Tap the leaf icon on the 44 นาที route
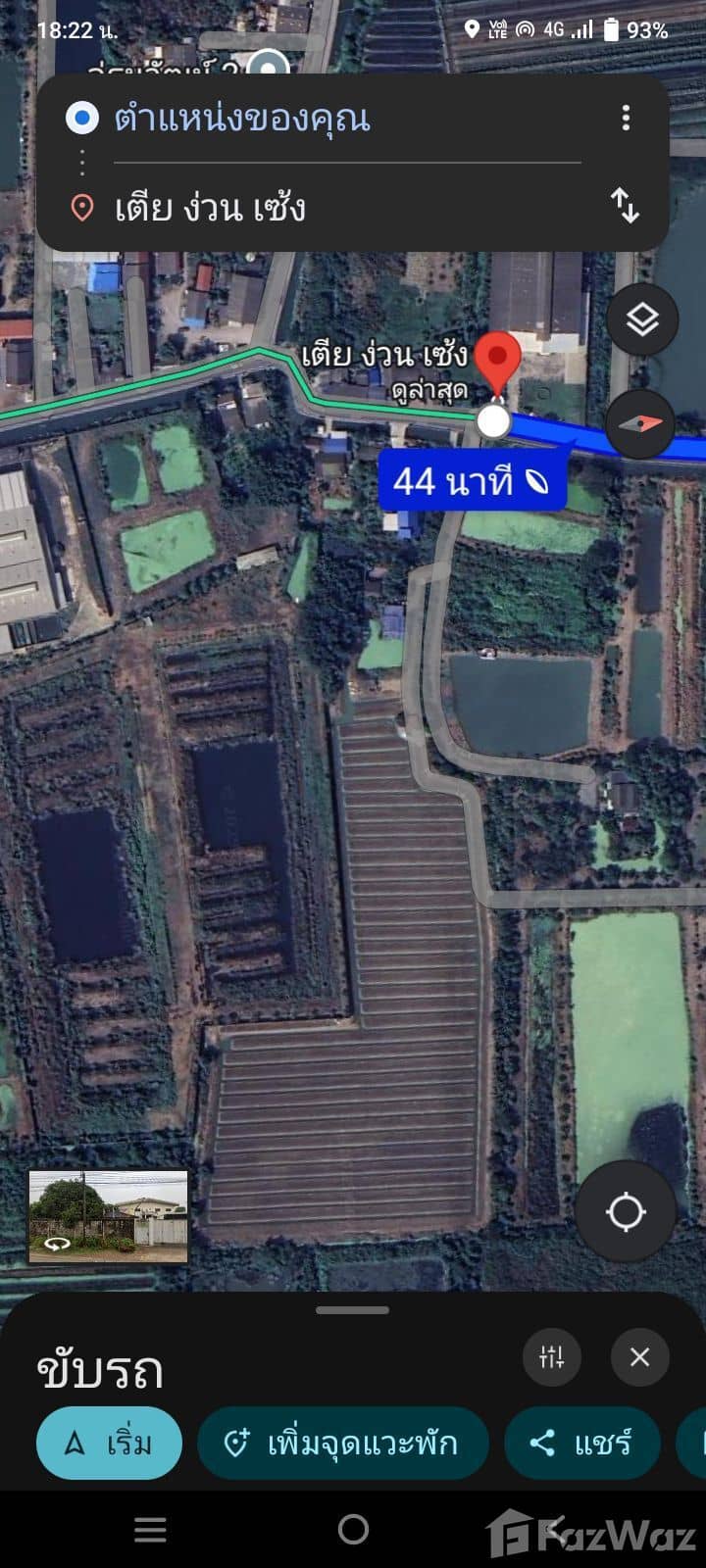The width and height of the screenshot is (706, 1568). pos(535,480)
